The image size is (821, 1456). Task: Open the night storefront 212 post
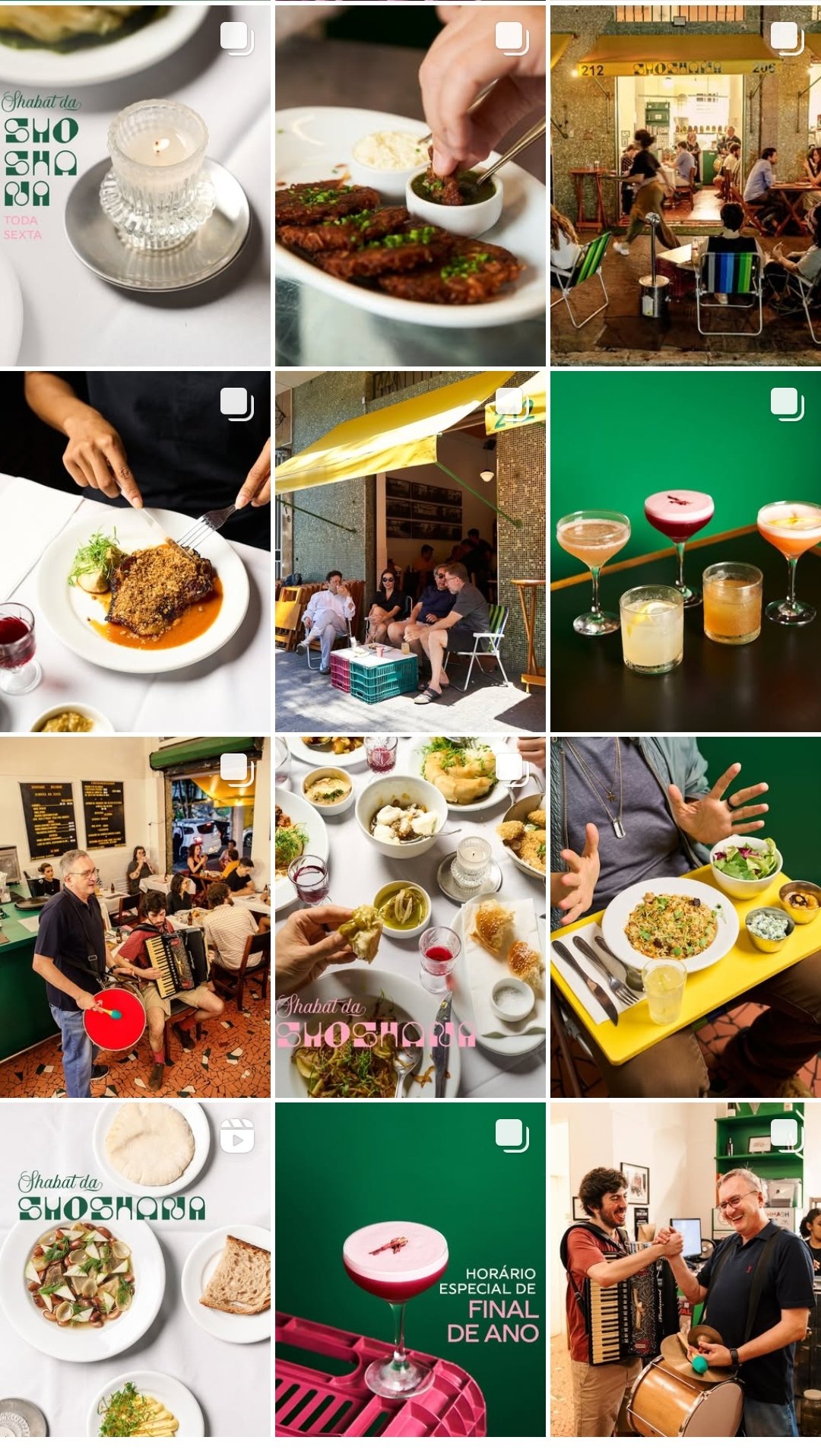[685, 186]
